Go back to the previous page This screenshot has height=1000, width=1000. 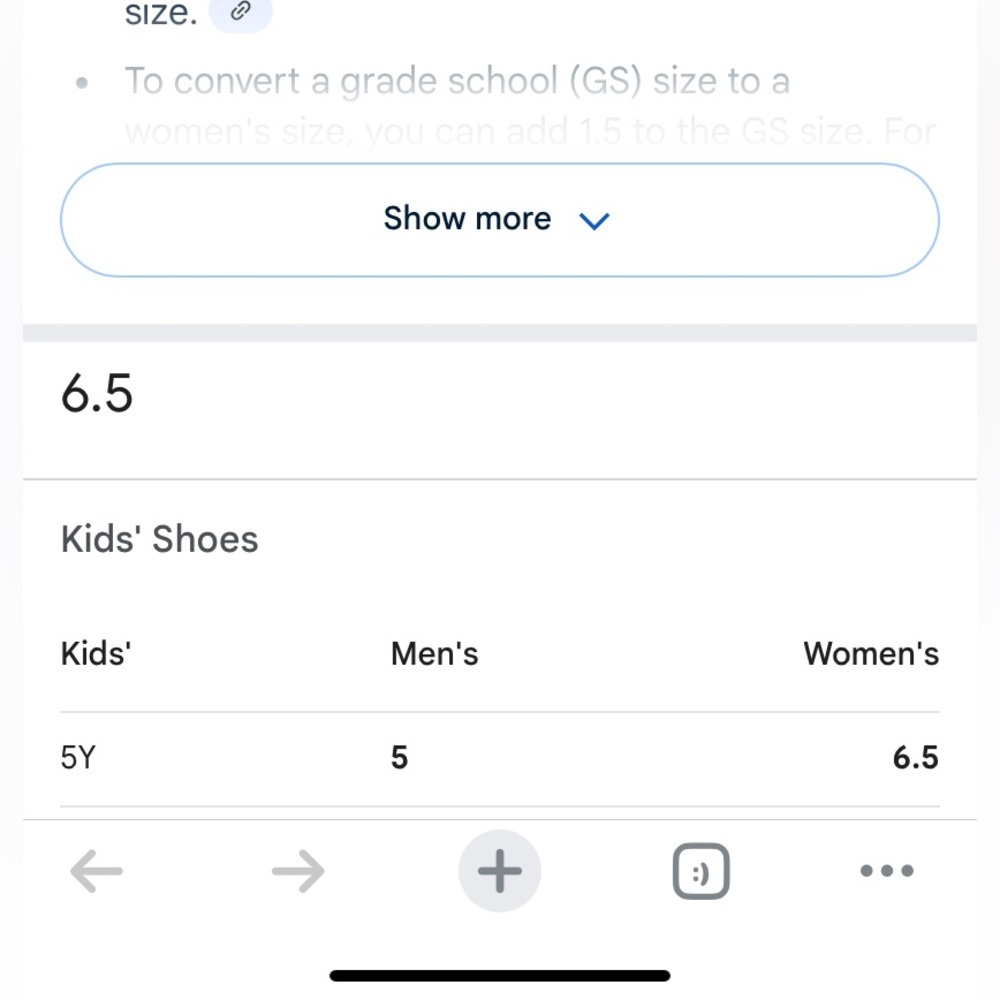click(97, 871)
